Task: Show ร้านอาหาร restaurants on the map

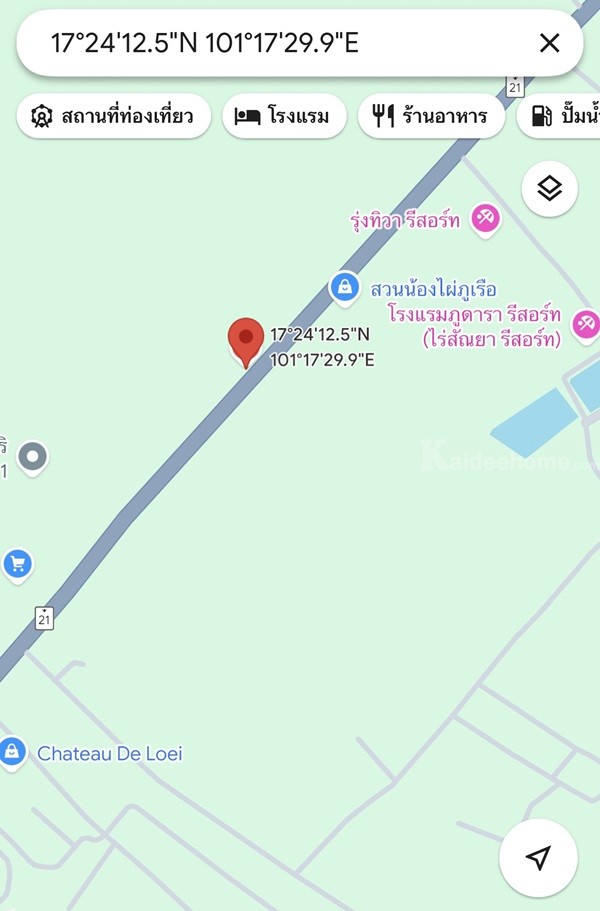Action: click(x=431, y=116)
